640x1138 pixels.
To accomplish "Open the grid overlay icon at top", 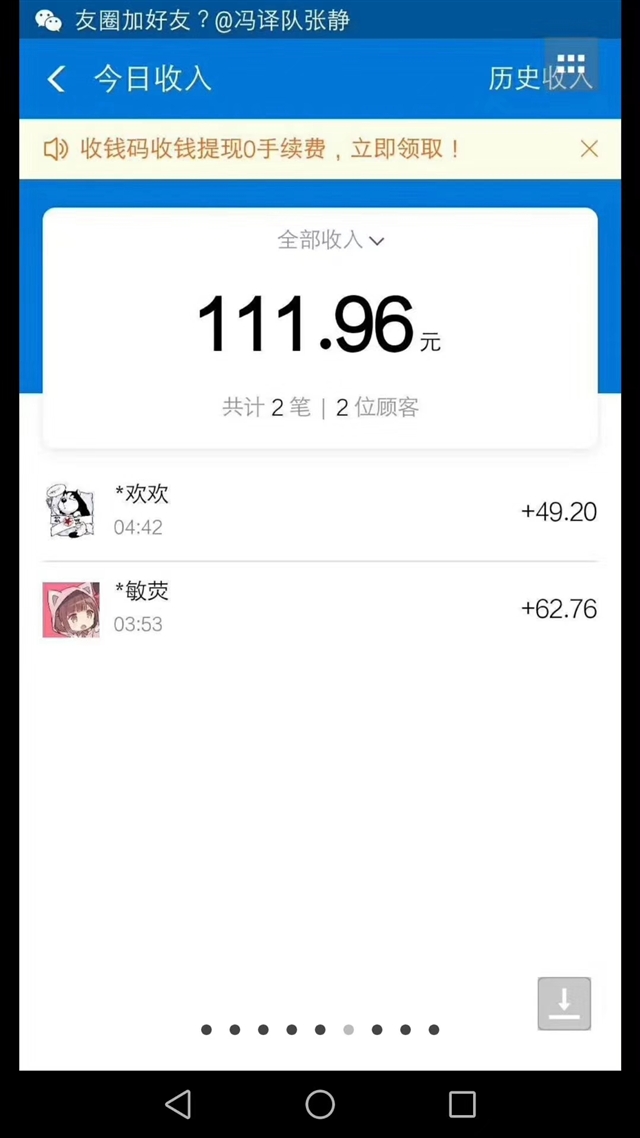I will 571,64.
